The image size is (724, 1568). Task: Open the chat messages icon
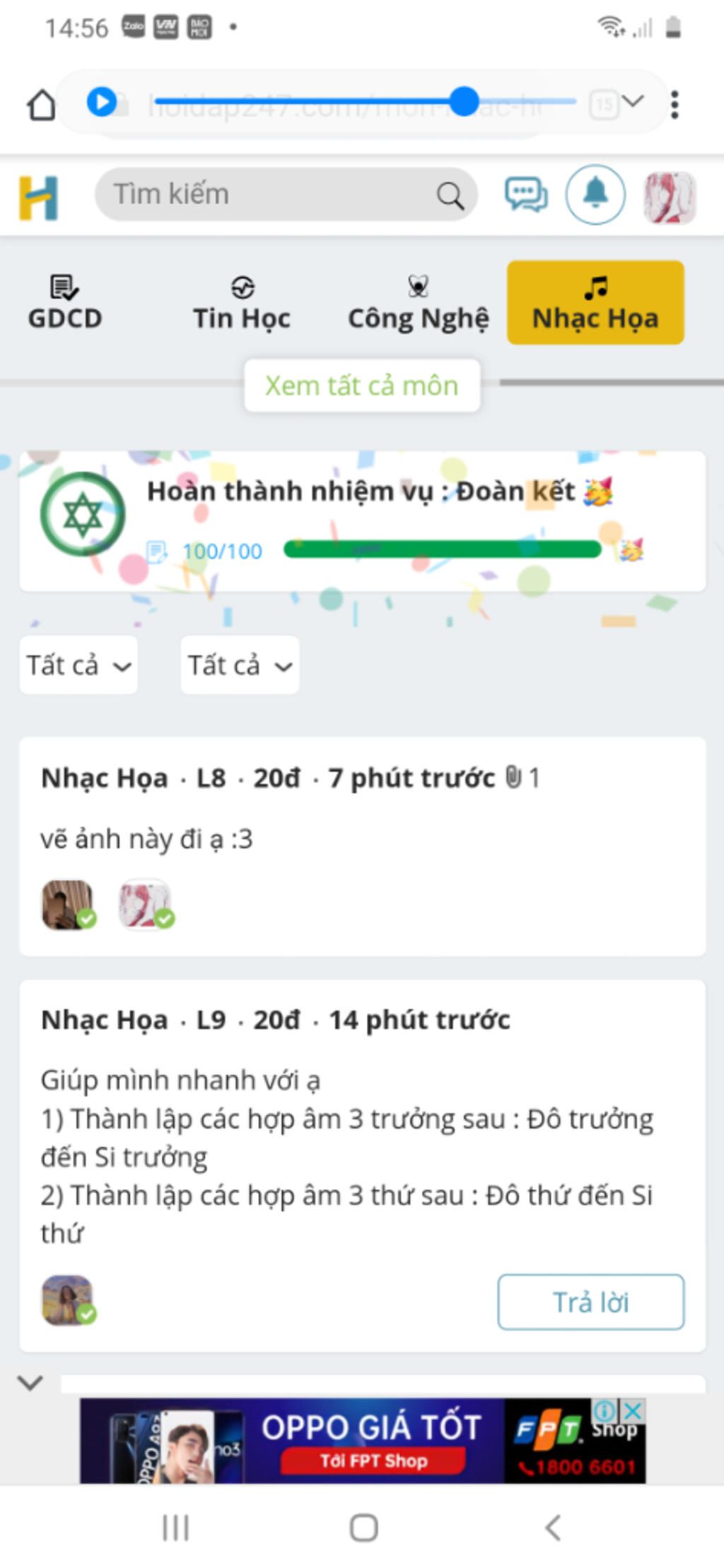(x=525, y=194)
